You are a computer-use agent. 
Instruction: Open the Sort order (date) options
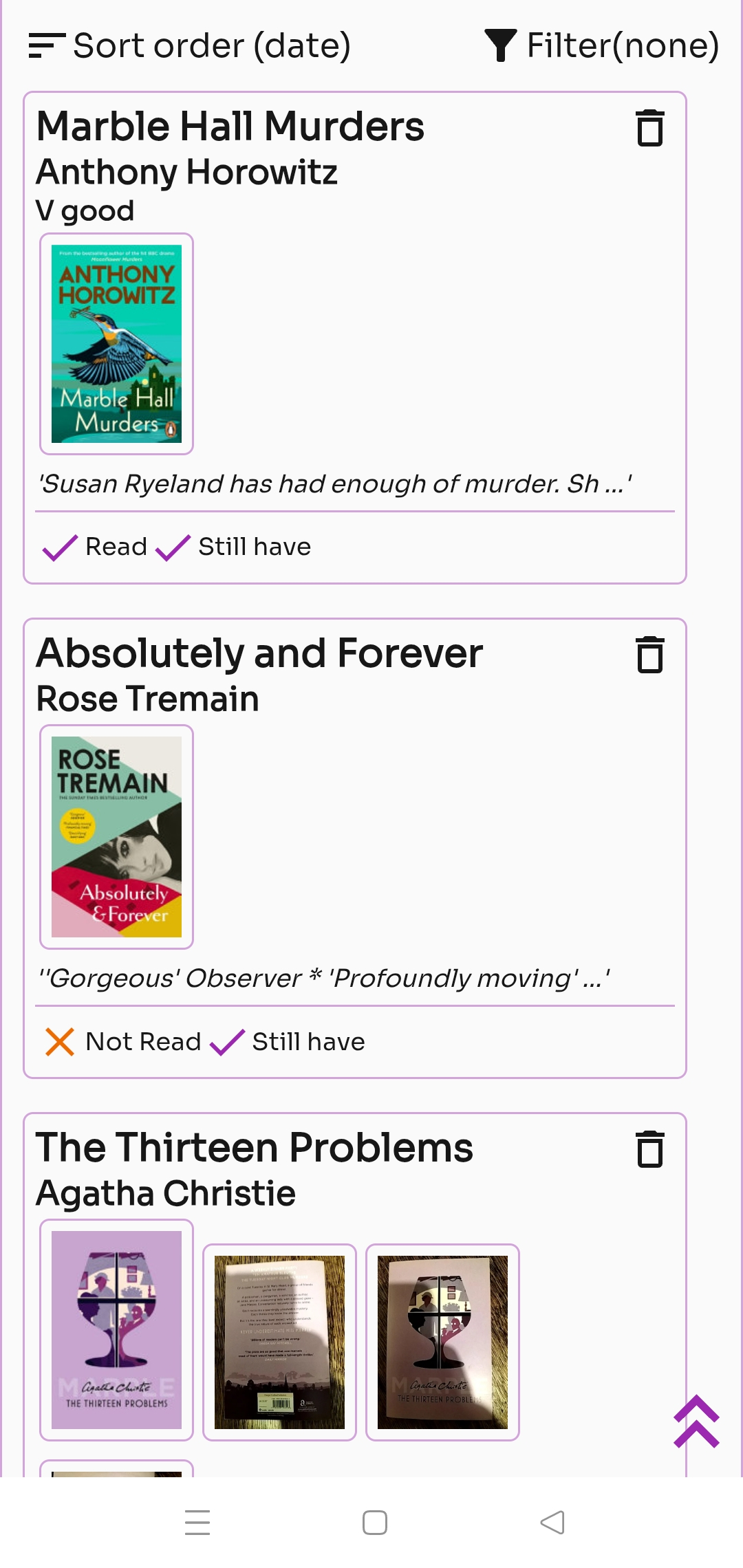pyautogui.click(x=190, y=46)
